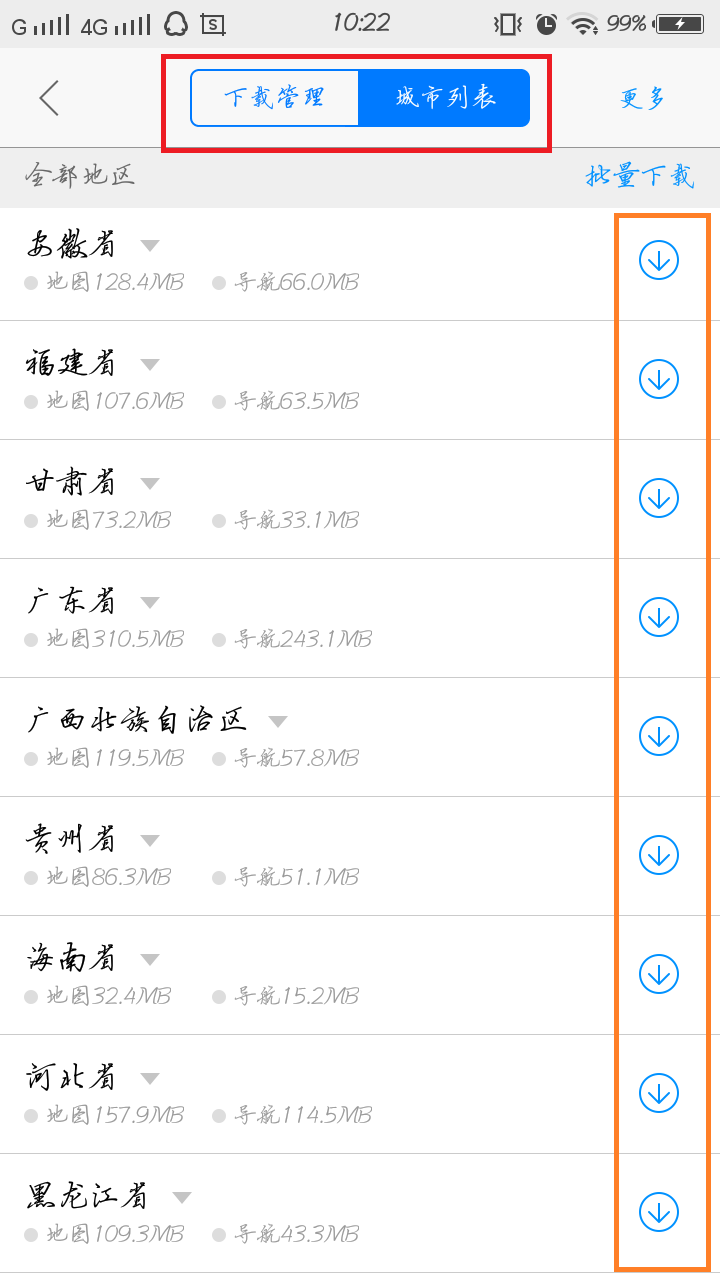This screenshot has width=720, height=1280.
Task: Expand the 河北省 city list
Action: point(150,1079)
